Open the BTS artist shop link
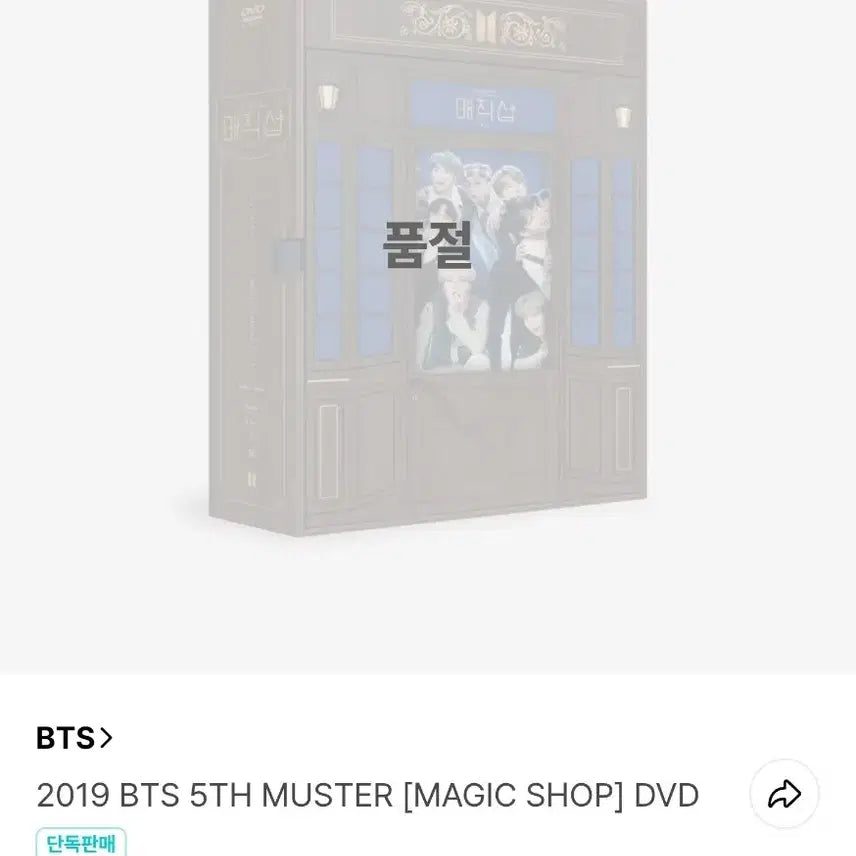The height and width of the screenshot is (856, 856). point(74,739)
